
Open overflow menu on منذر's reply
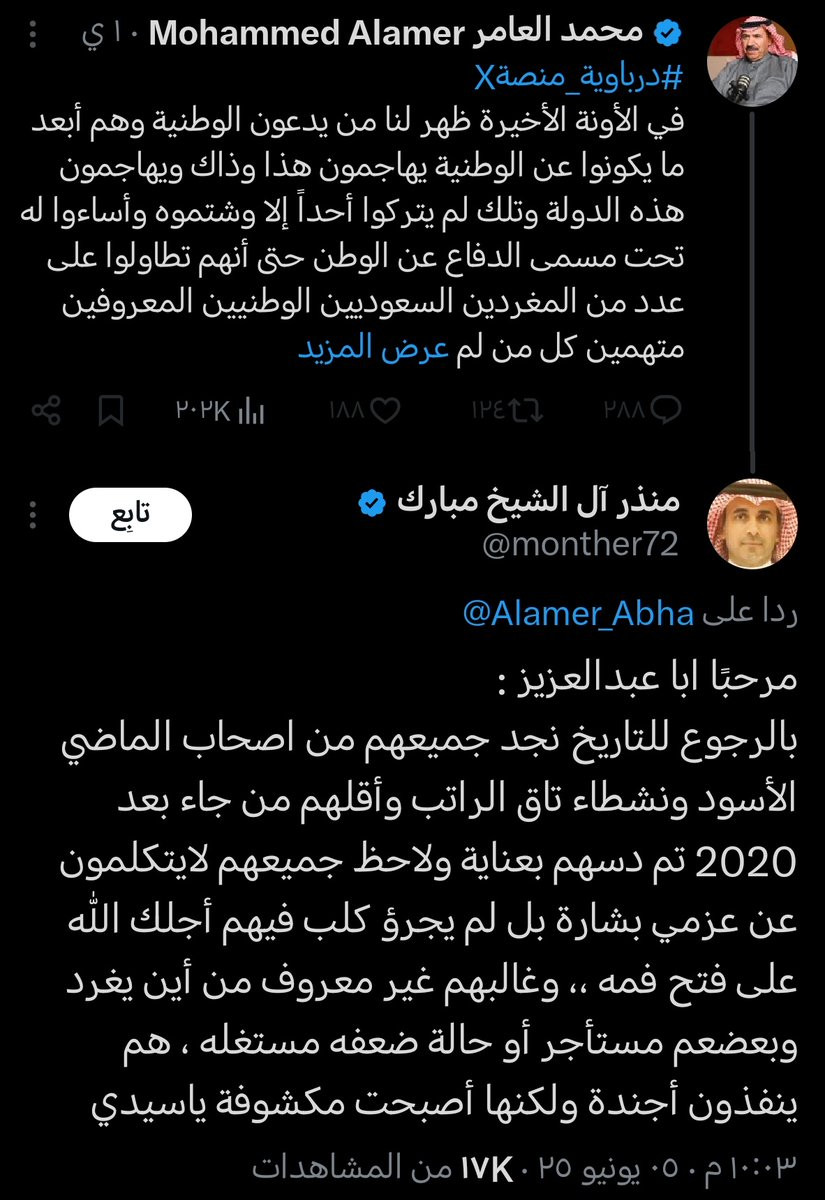(x=32, y=514)
